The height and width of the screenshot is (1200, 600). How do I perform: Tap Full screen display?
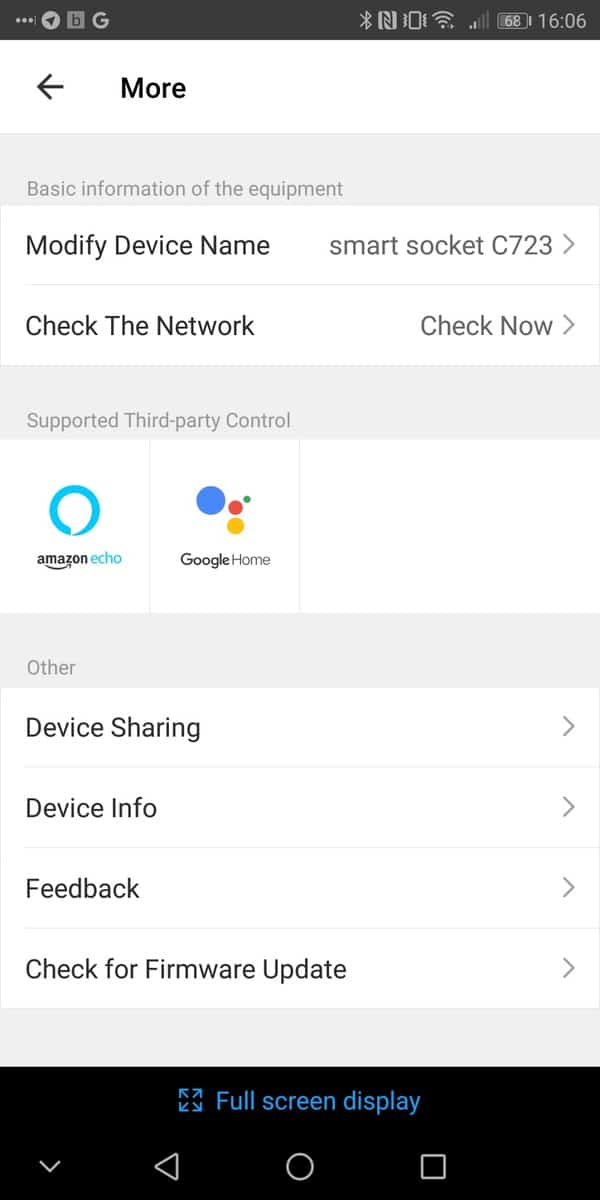pos(300,1101)
